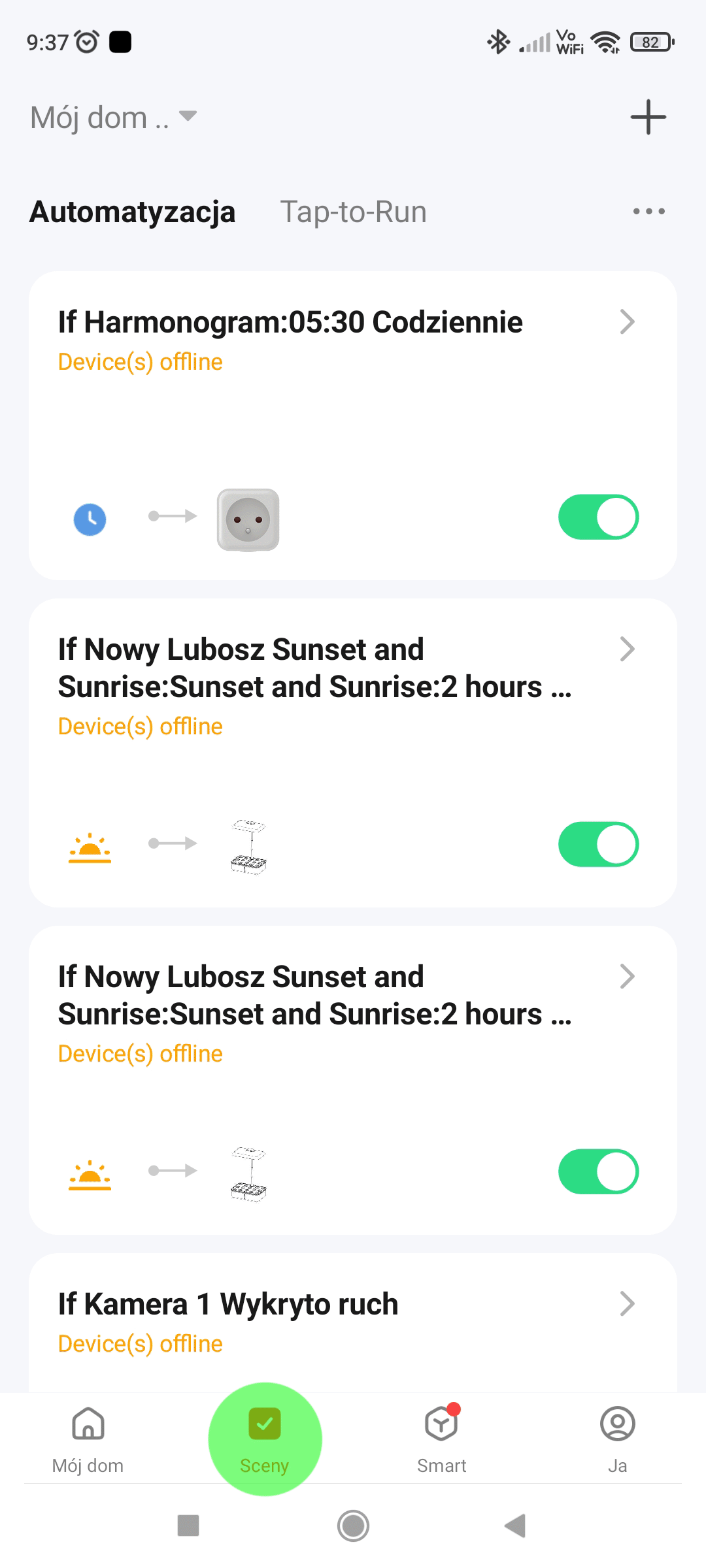This screenshot has width=706, height=1568.
Task: Switch to the Tap-to-Run tab
Action: [x=354, y=211]
